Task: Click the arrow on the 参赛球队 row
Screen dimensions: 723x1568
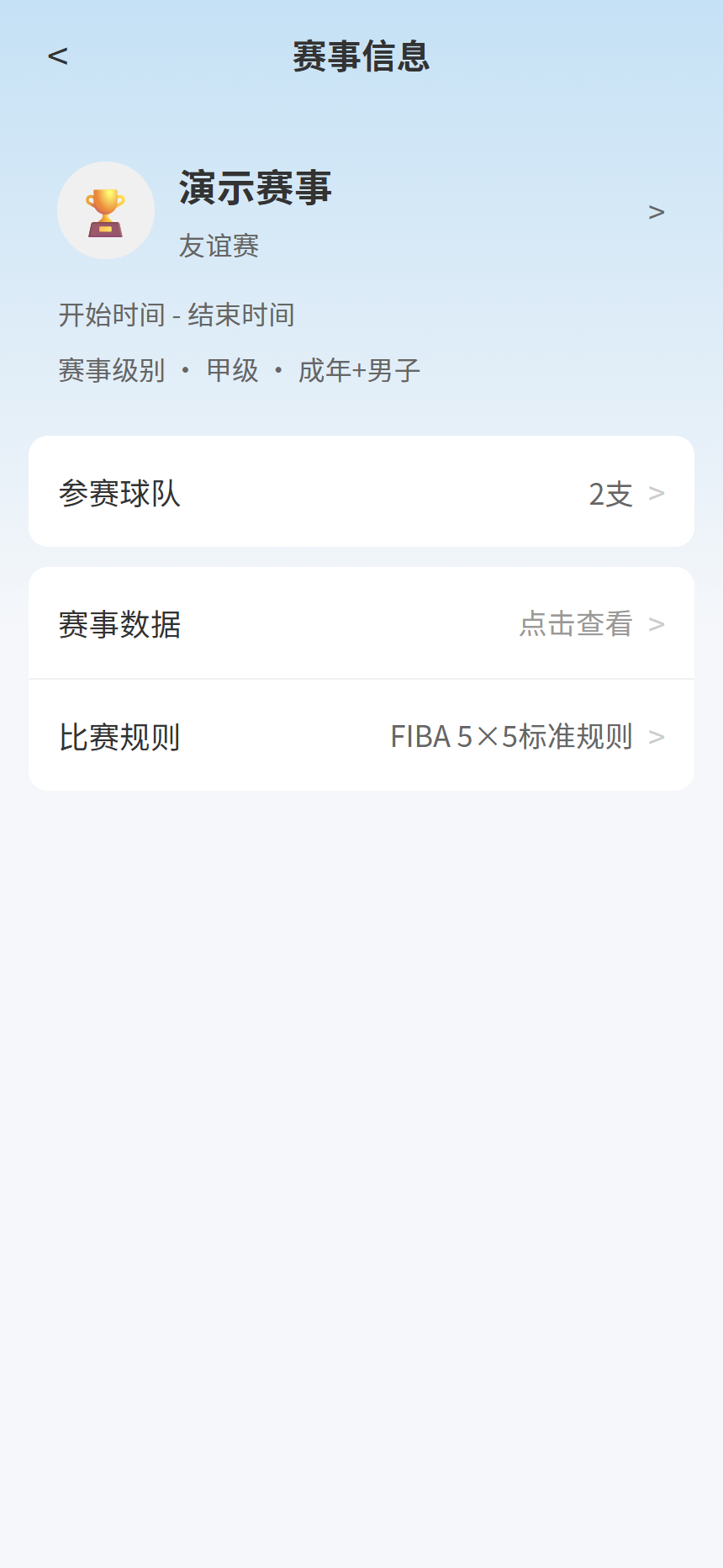Action: pos(657,493)
